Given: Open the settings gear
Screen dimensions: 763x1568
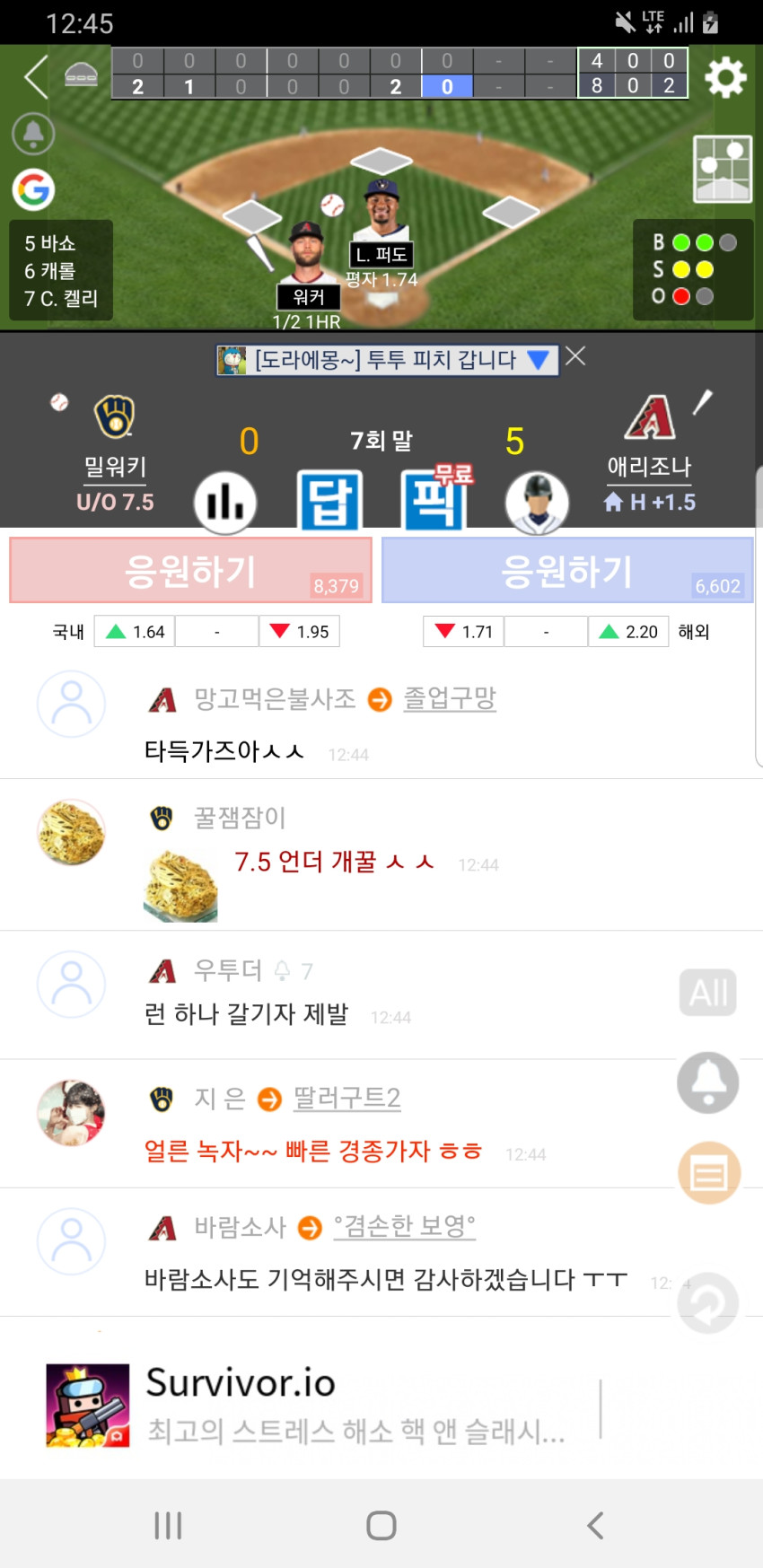Looking at the screenshot, I should click(725, 77).
